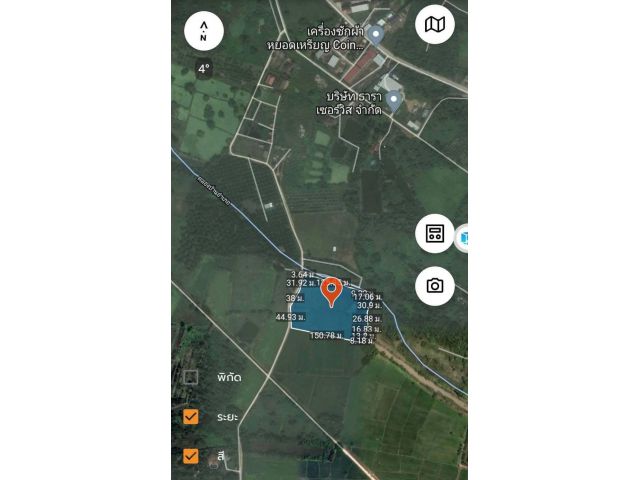Uncheck the สี checkbox
Viewport: 640px width, 480px height.
tap(190, 455)
